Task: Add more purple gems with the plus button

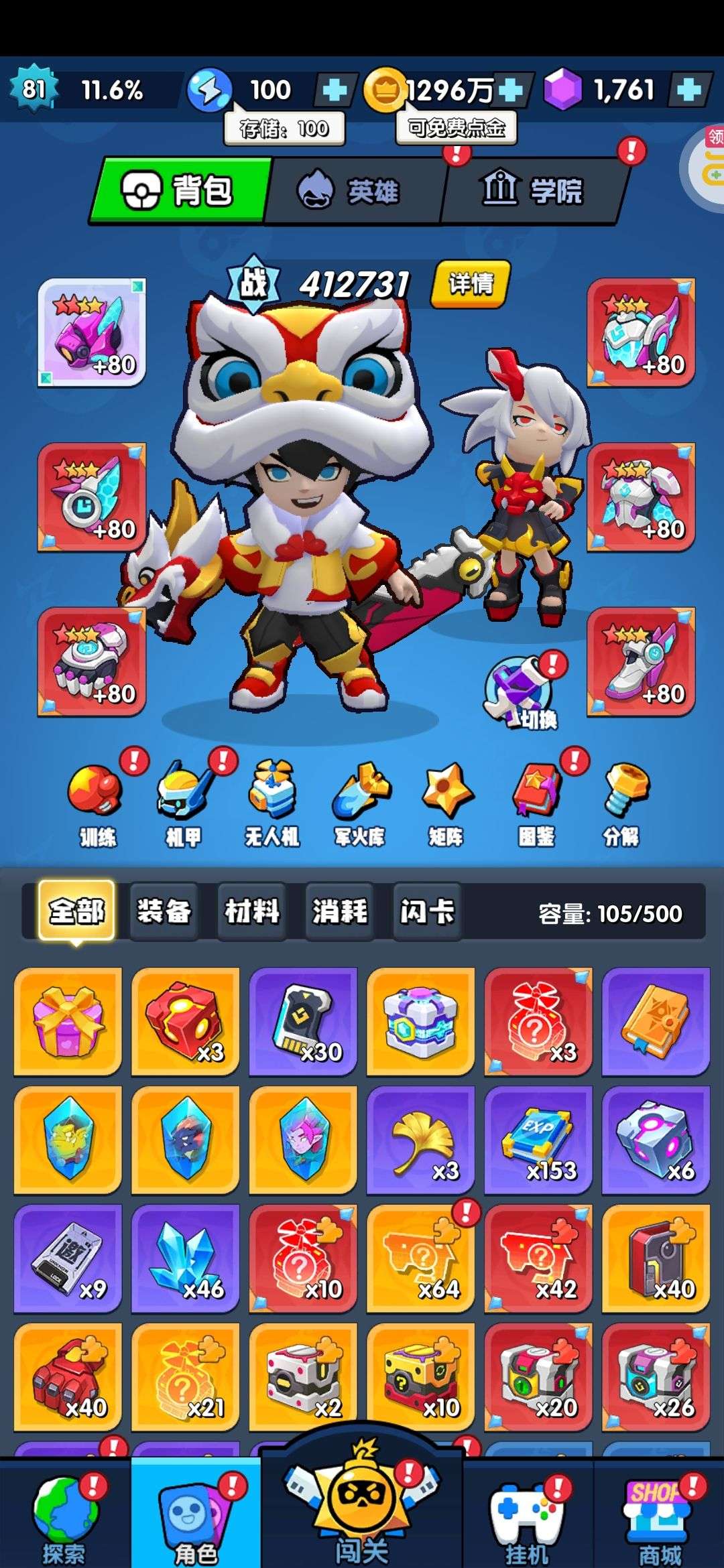Action: coord(689,90)
